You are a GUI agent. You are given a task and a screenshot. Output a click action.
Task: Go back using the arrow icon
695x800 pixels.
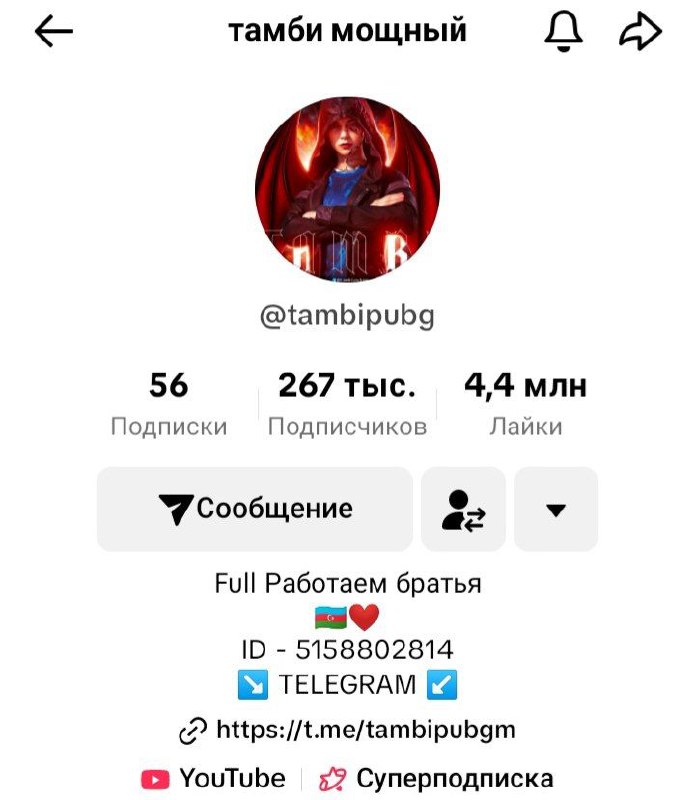click(x=54, y=32)
